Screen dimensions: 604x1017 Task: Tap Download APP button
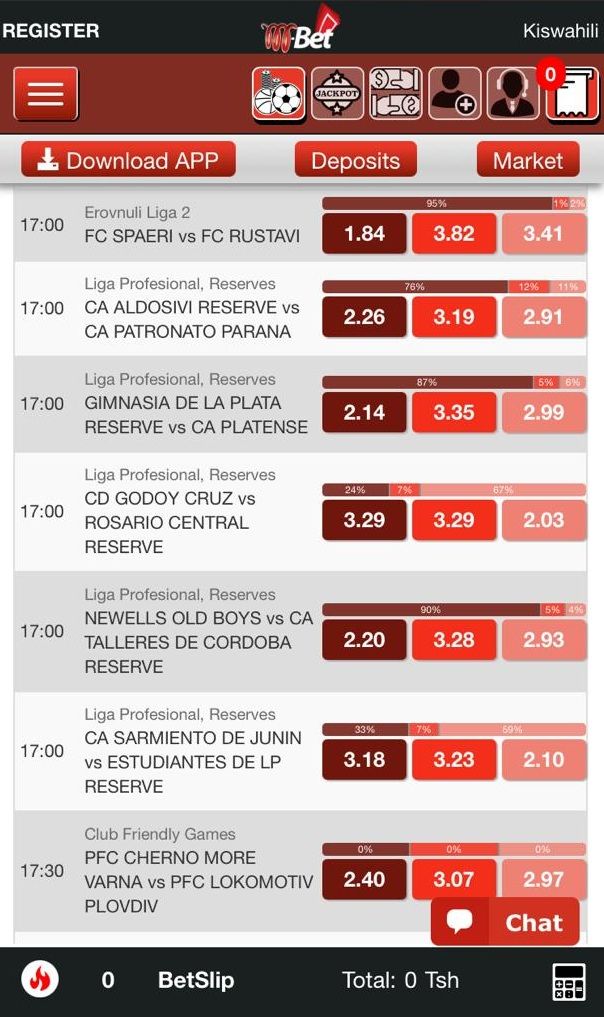128,160
